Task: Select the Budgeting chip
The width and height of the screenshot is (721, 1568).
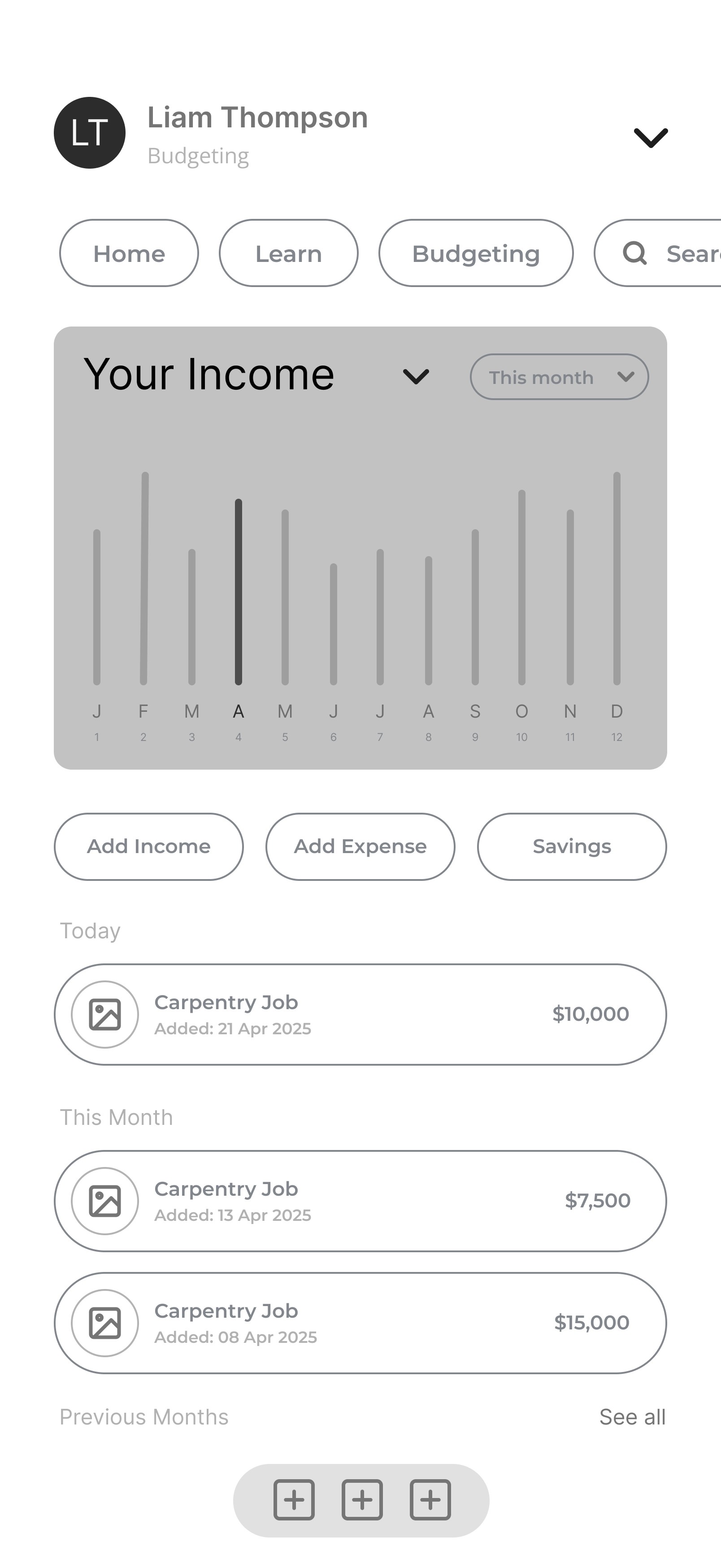Action: click(x=476, y=253)
